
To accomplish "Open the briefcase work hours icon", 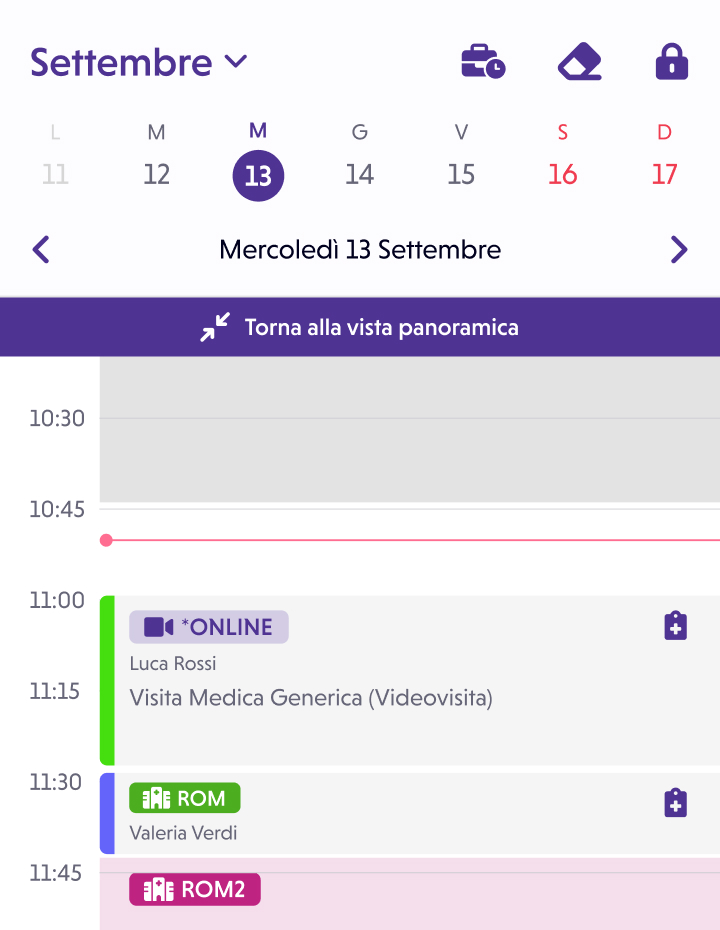I will point(483,62).
